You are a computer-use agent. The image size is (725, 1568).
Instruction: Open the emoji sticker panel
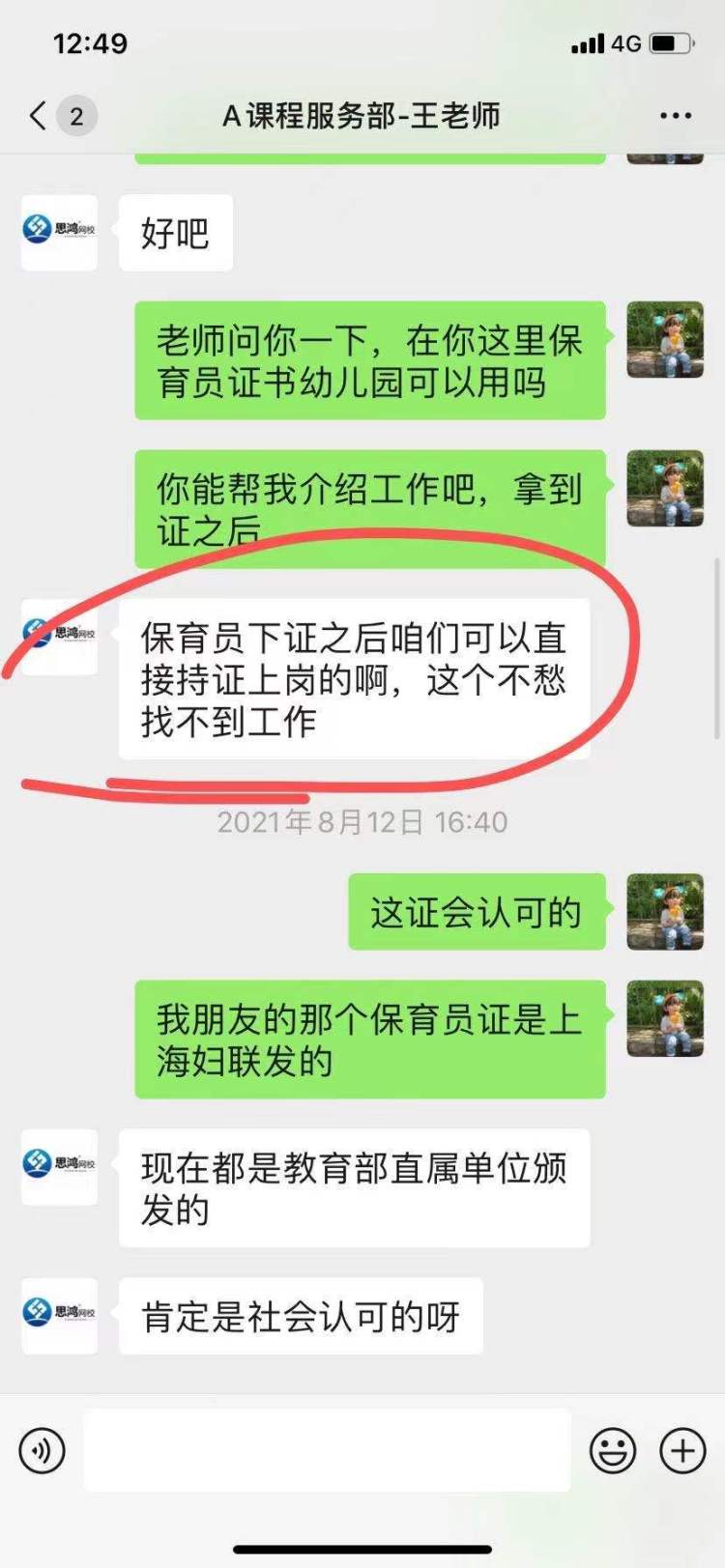coord(613,1451)
